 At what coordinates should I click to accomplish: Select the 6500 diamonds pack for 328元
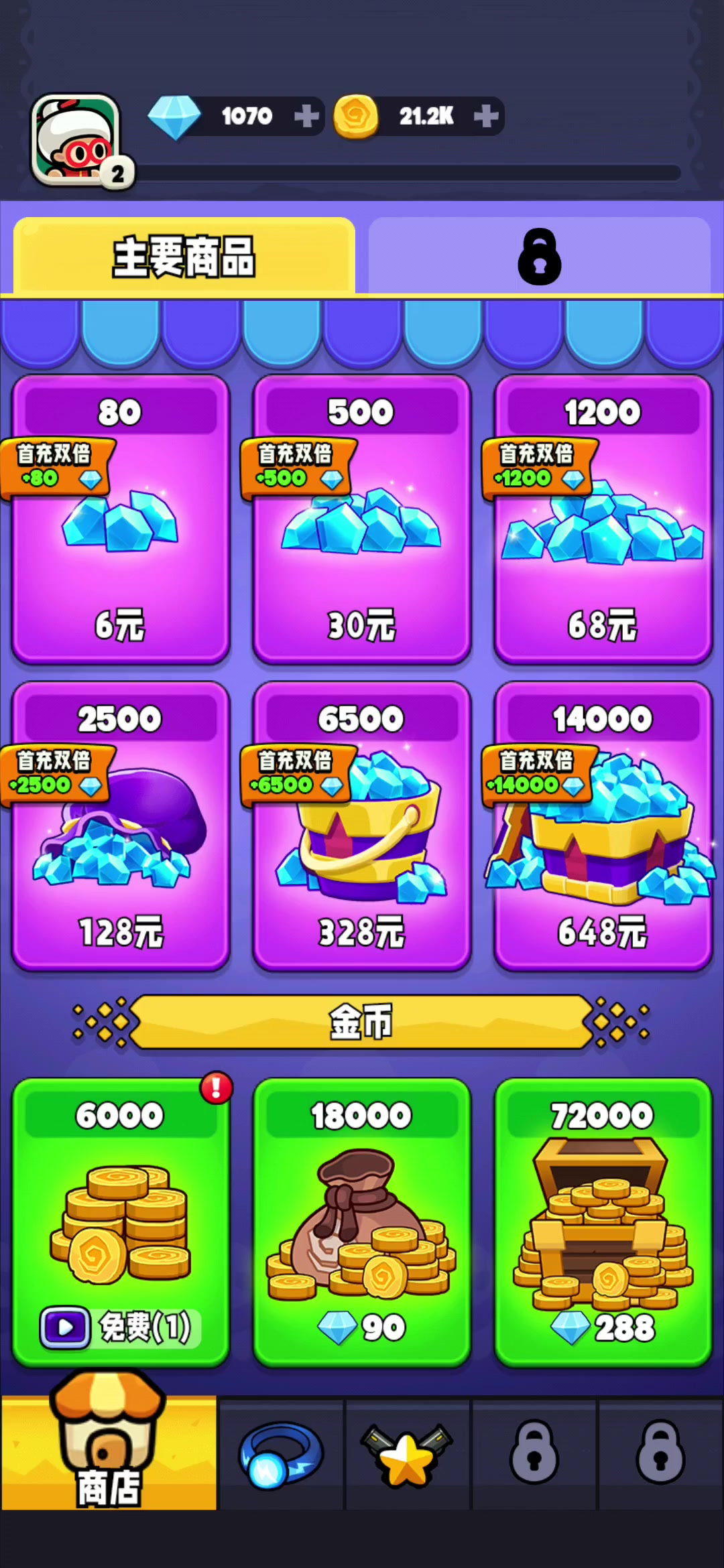tap(362, 826)
